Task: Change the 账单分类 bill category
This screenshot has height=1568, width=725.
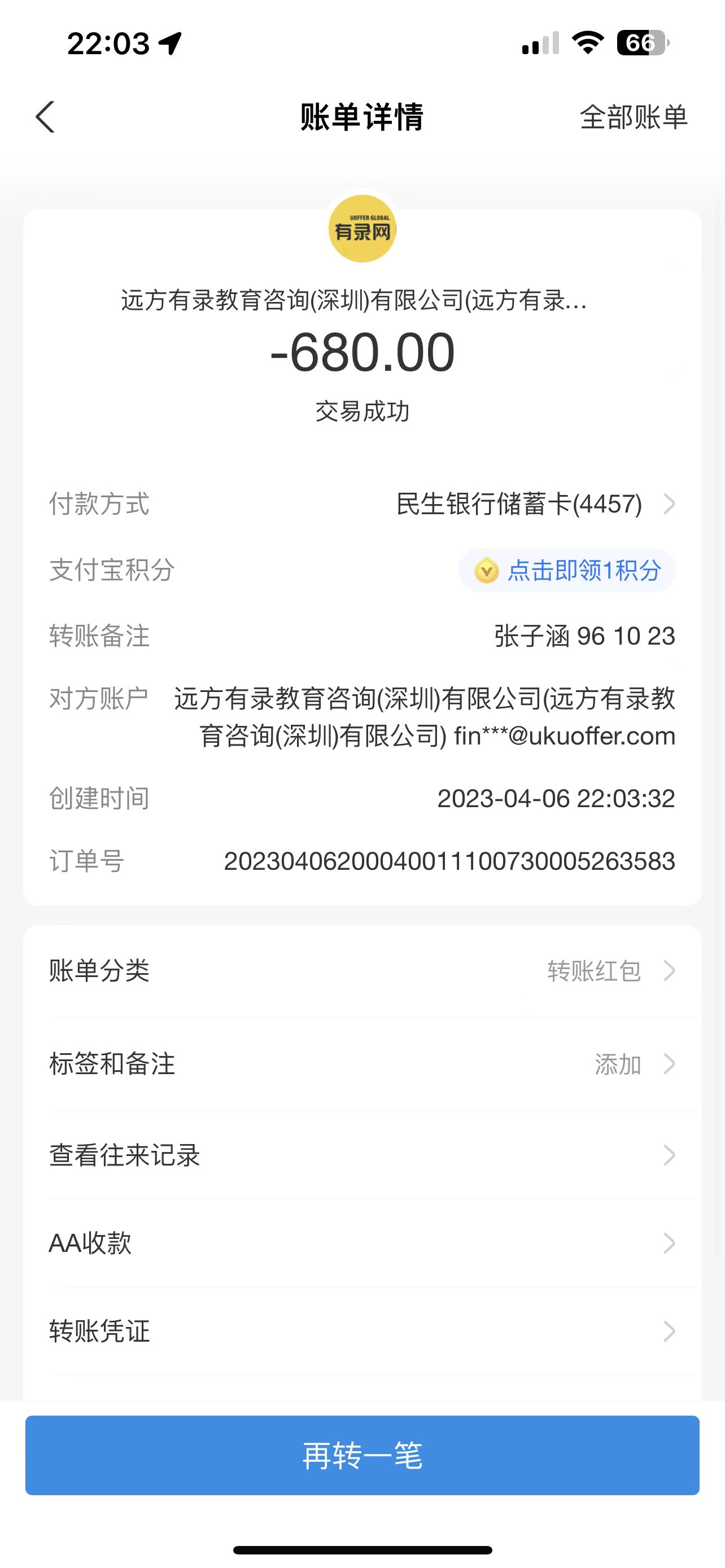Action: click(362, 971)
